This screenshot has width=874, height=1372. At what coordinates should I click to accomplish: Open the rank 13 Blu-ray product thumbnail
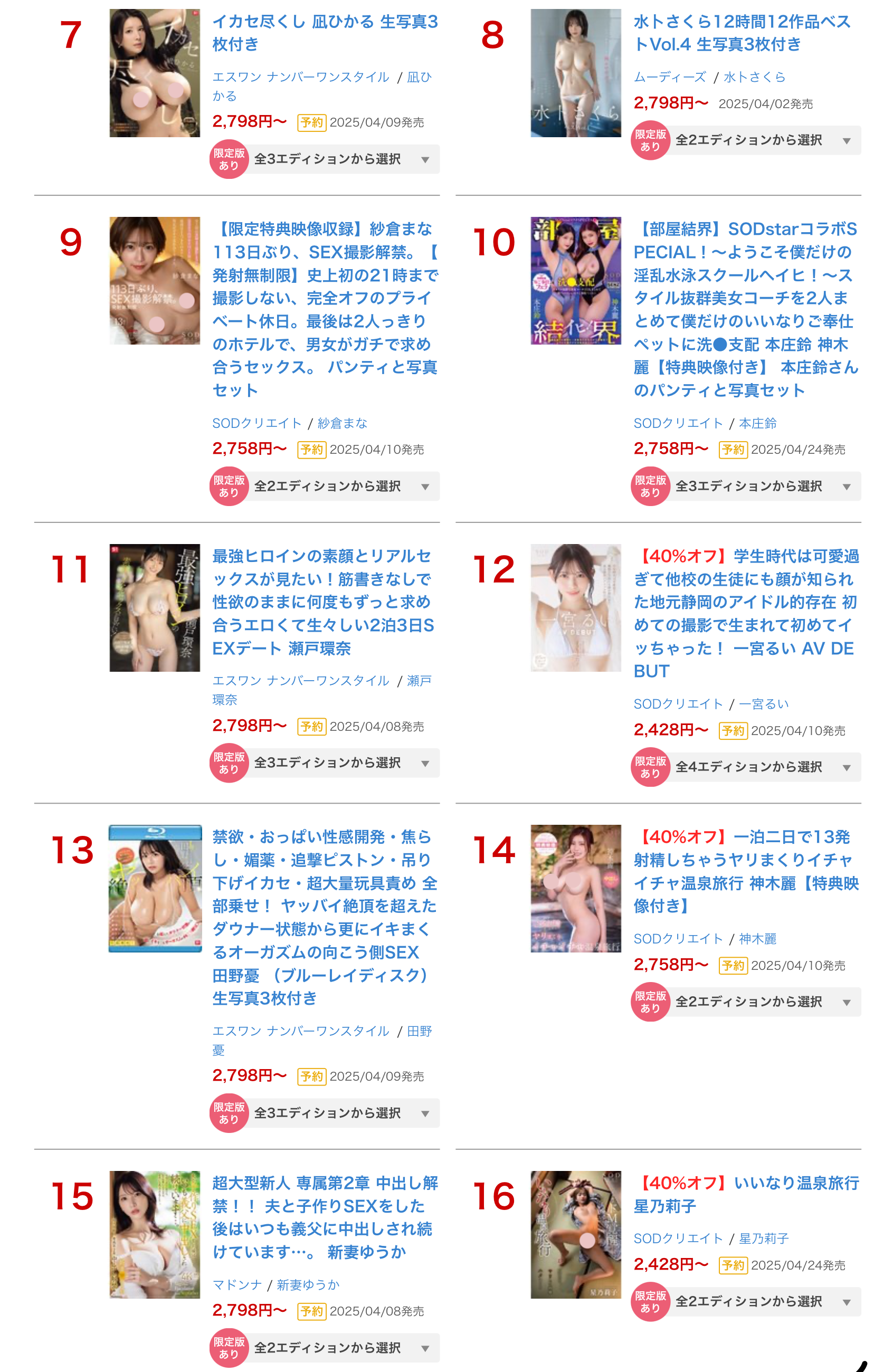[155, 888]
